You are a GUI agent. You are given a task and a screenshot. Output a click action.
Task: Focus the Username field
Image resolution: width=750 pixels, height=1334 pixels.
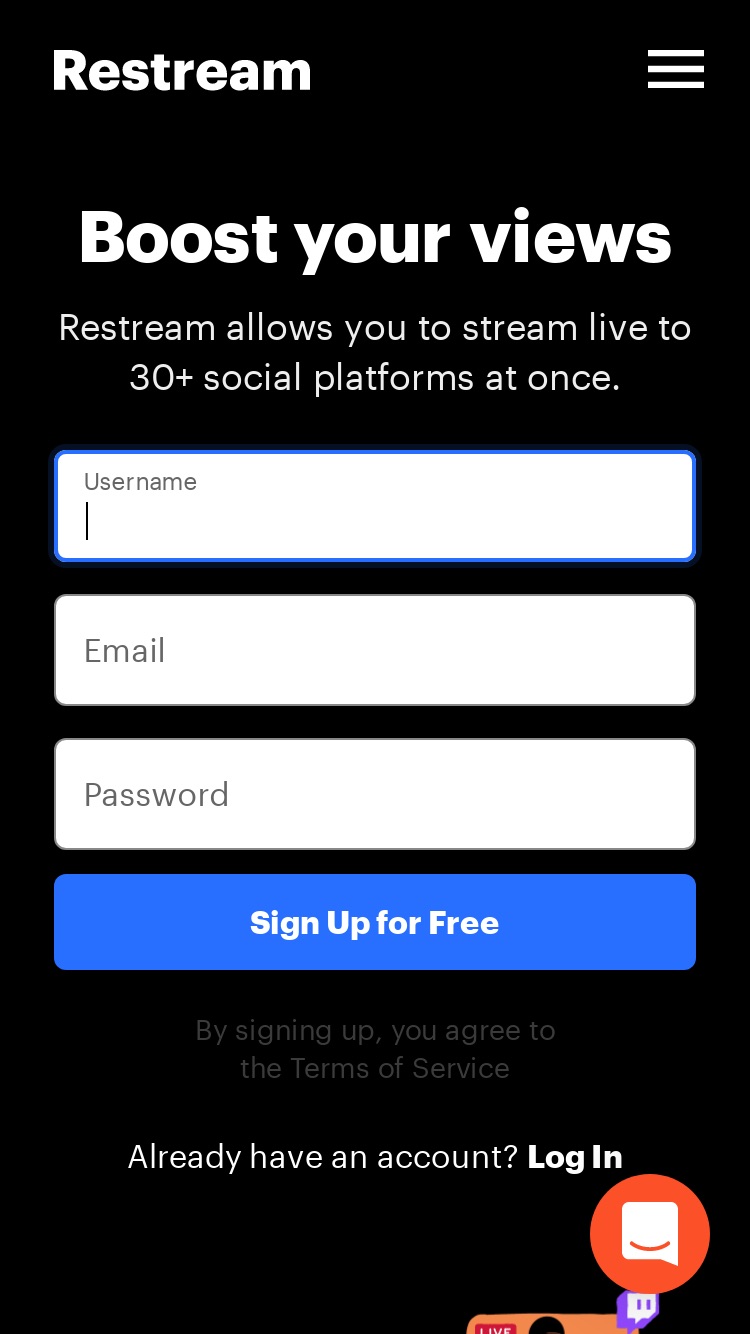pyautogui.click(x=375, y=506)
